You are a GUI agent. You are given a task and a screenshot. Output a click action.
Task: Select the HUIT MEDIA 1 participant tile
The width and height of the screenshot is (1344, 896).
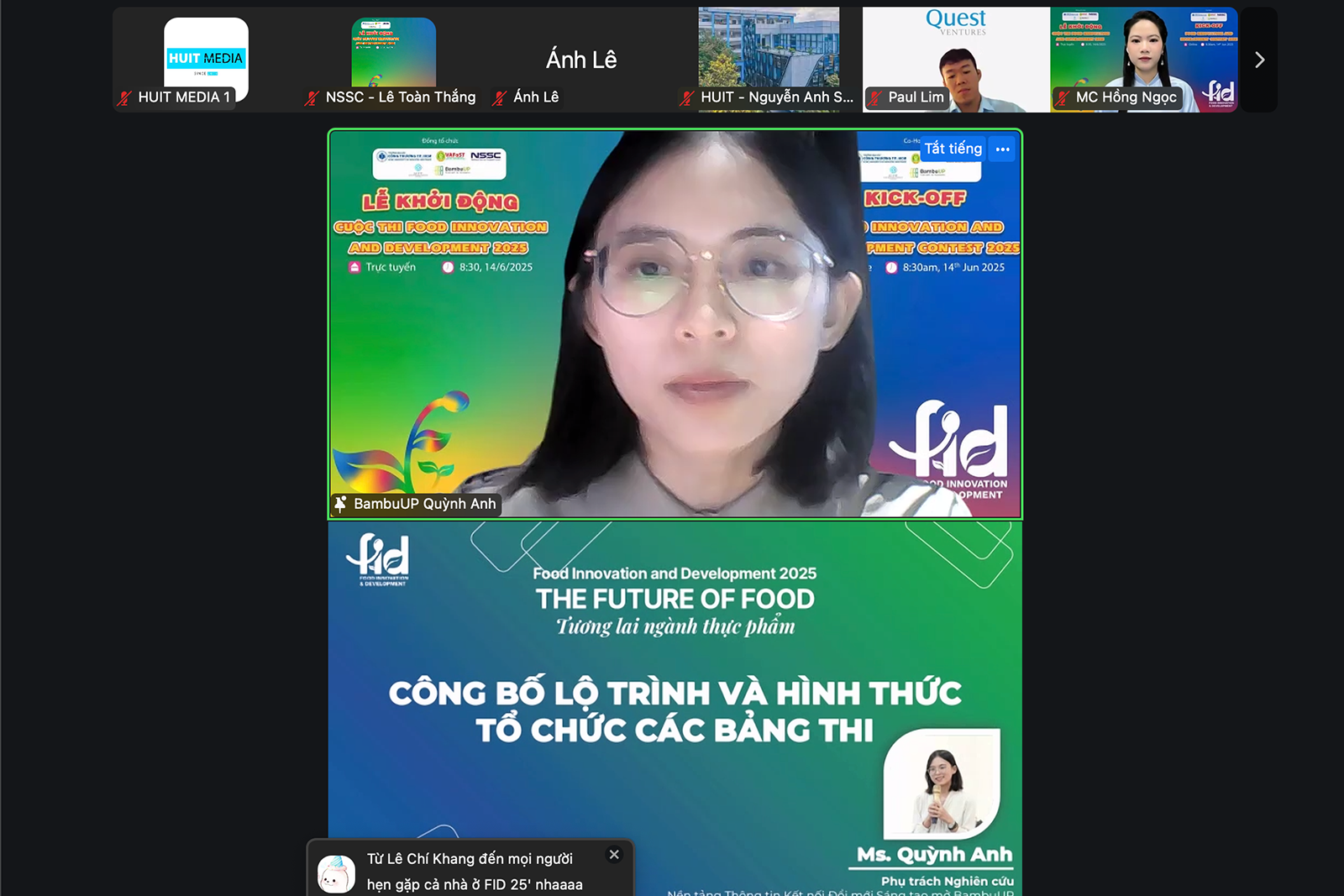206,59
